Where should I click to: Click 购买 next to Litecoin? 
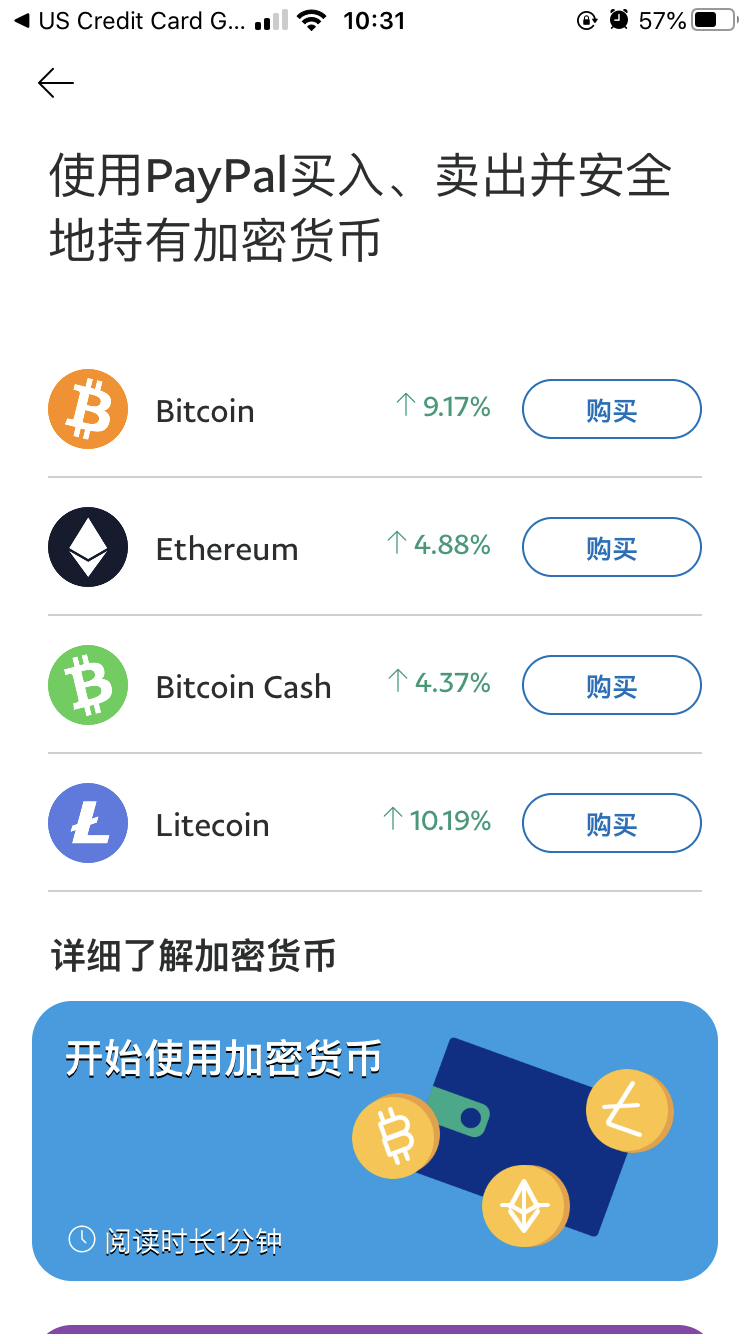(611, 823)
